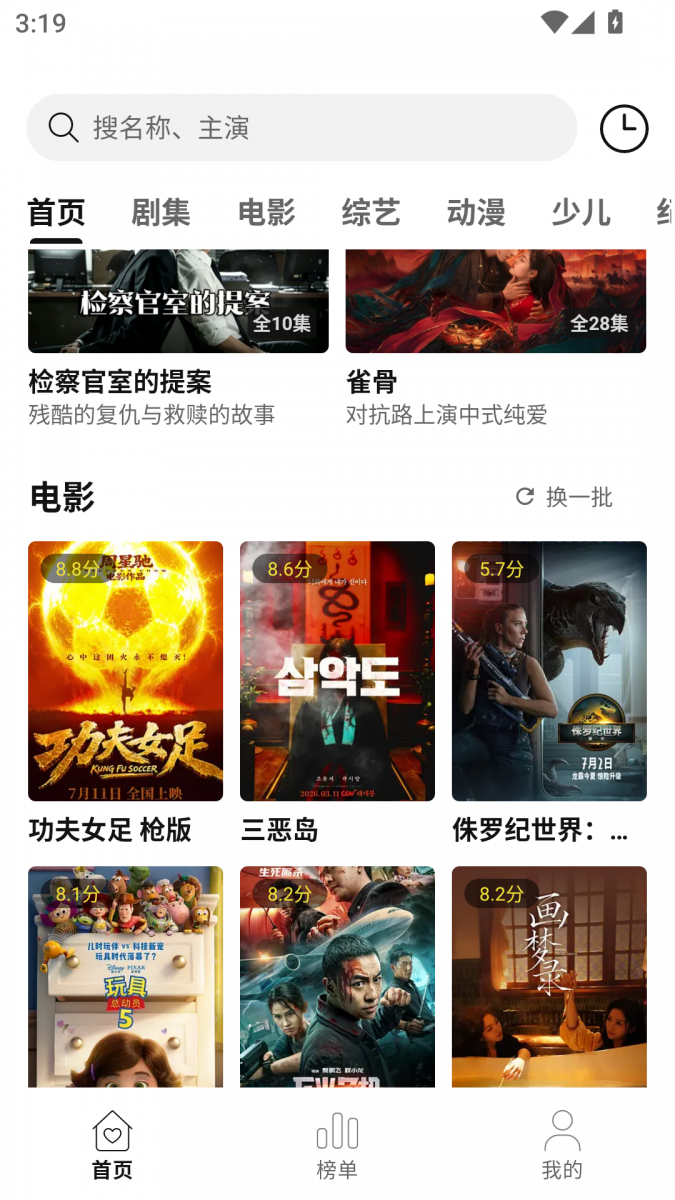Open the series 检察官室的提案
This screenshot has height=1200, width=675.
[178, 338]
